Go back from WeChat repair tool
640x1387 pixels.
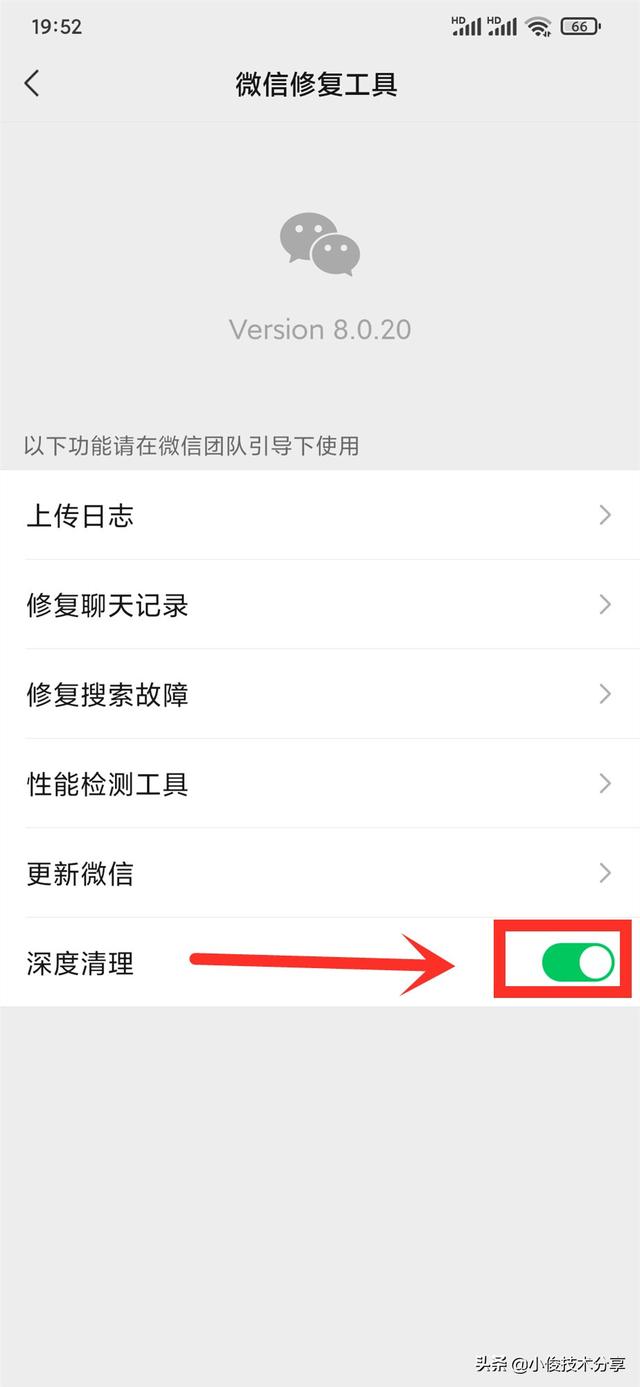tap(32, 84)
